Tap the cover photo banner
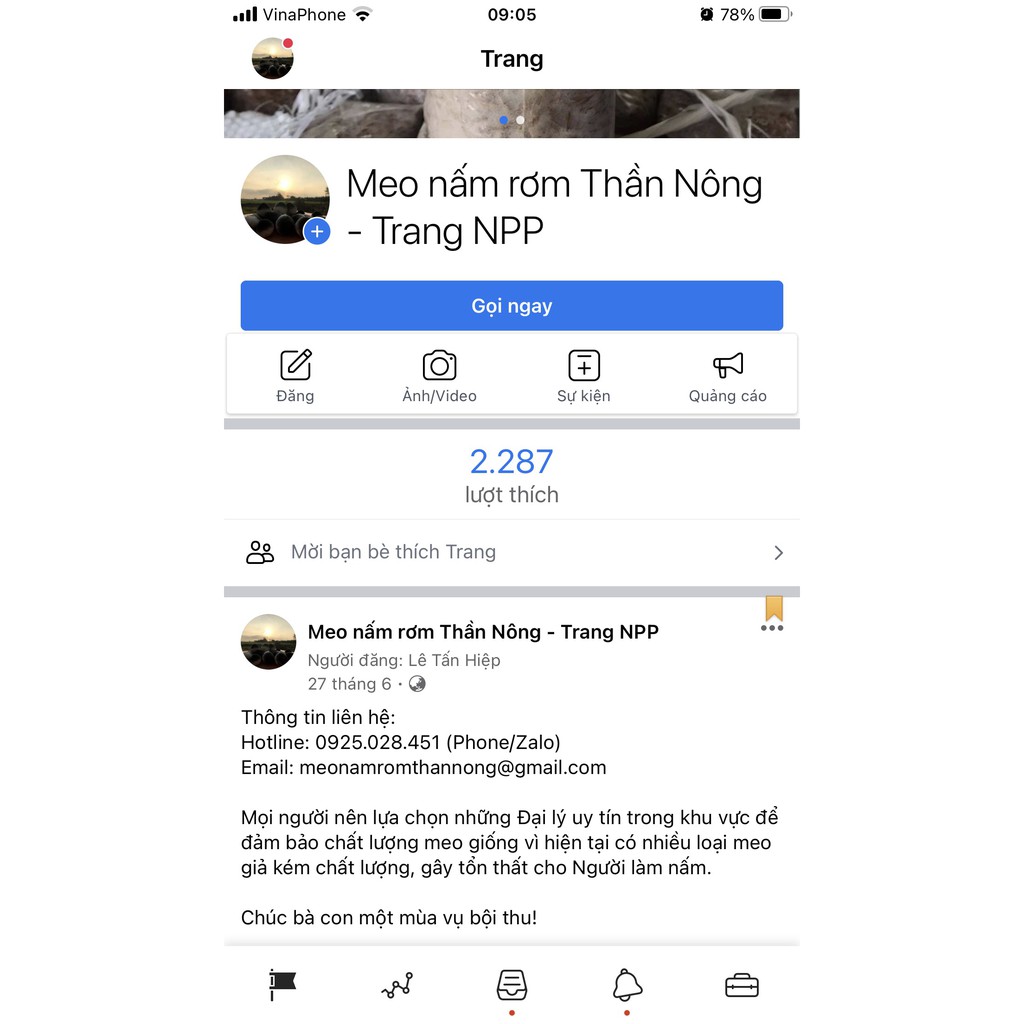Viewport: 1024px width, 1024px height. 511,113
